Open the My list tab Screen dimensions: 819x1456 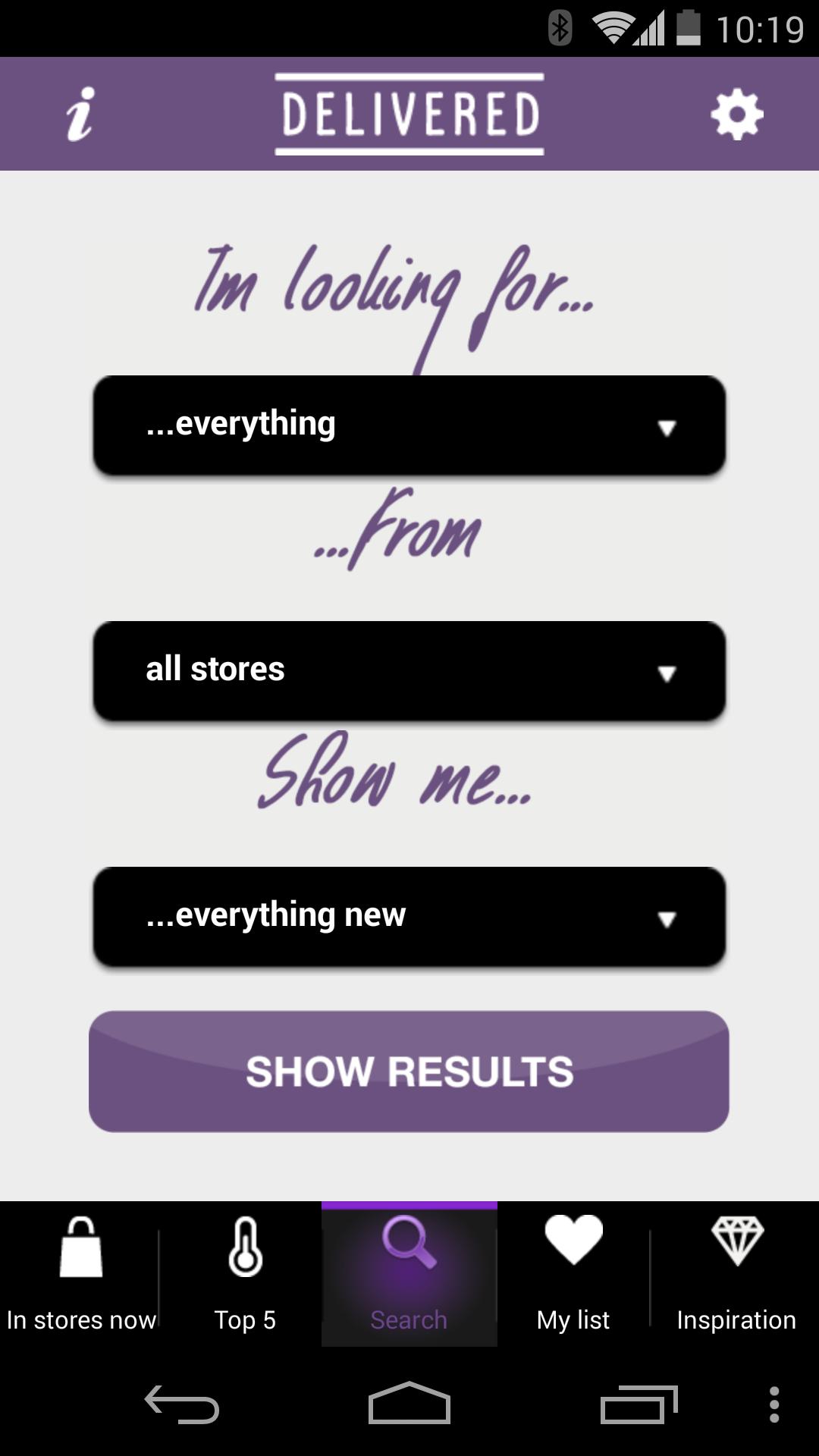coord(573,1274)
